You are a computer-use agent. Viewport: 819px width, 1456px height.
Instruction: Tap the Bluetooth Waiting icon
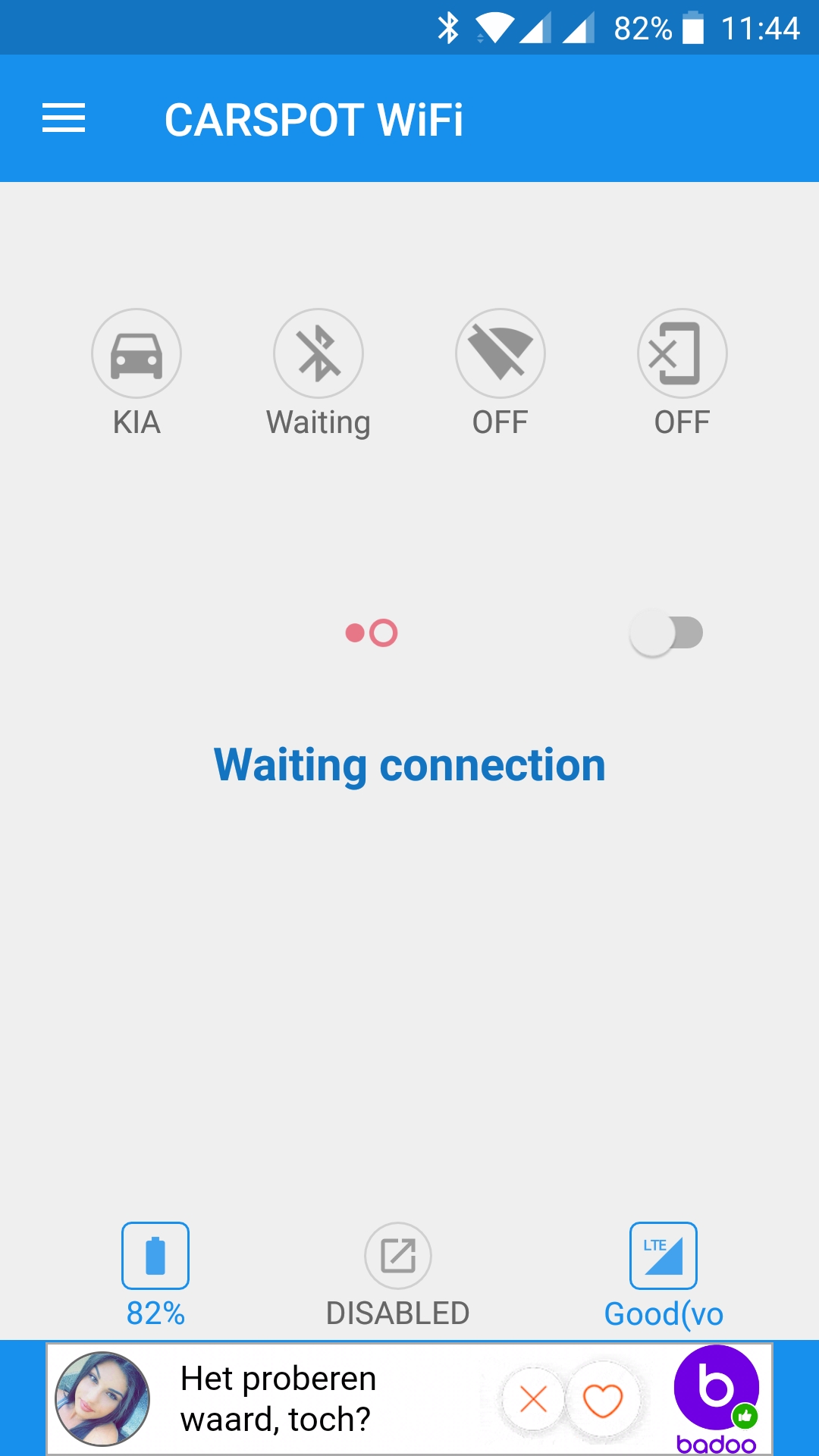[318, 353]
